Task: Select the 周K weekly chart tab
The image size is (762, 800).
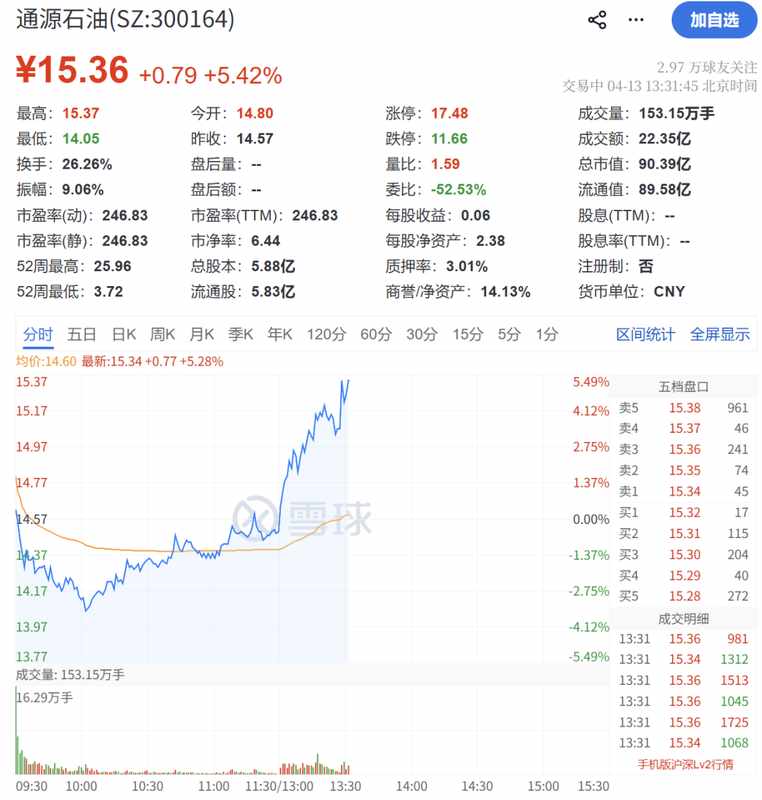Action: pyautogui.click(x=161, y=334)
